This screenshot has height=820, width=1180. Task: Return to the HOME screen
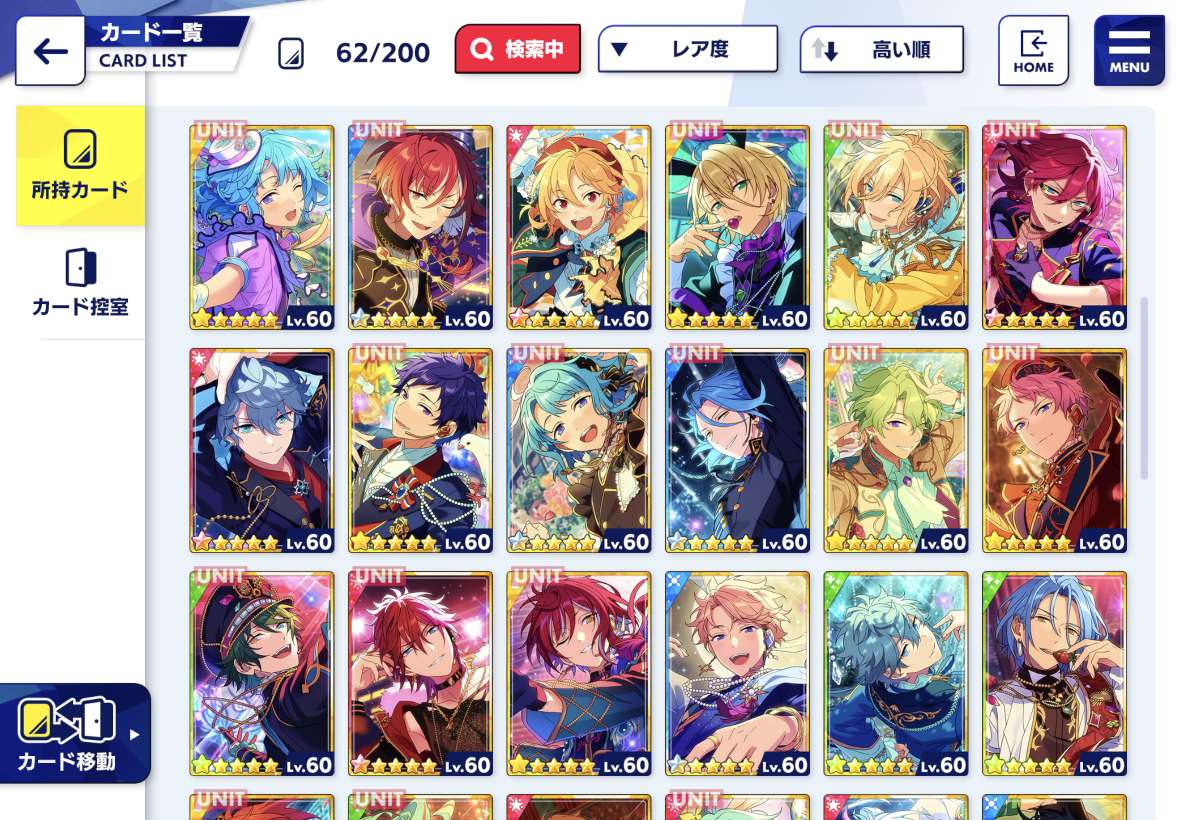coord(1033,50)
